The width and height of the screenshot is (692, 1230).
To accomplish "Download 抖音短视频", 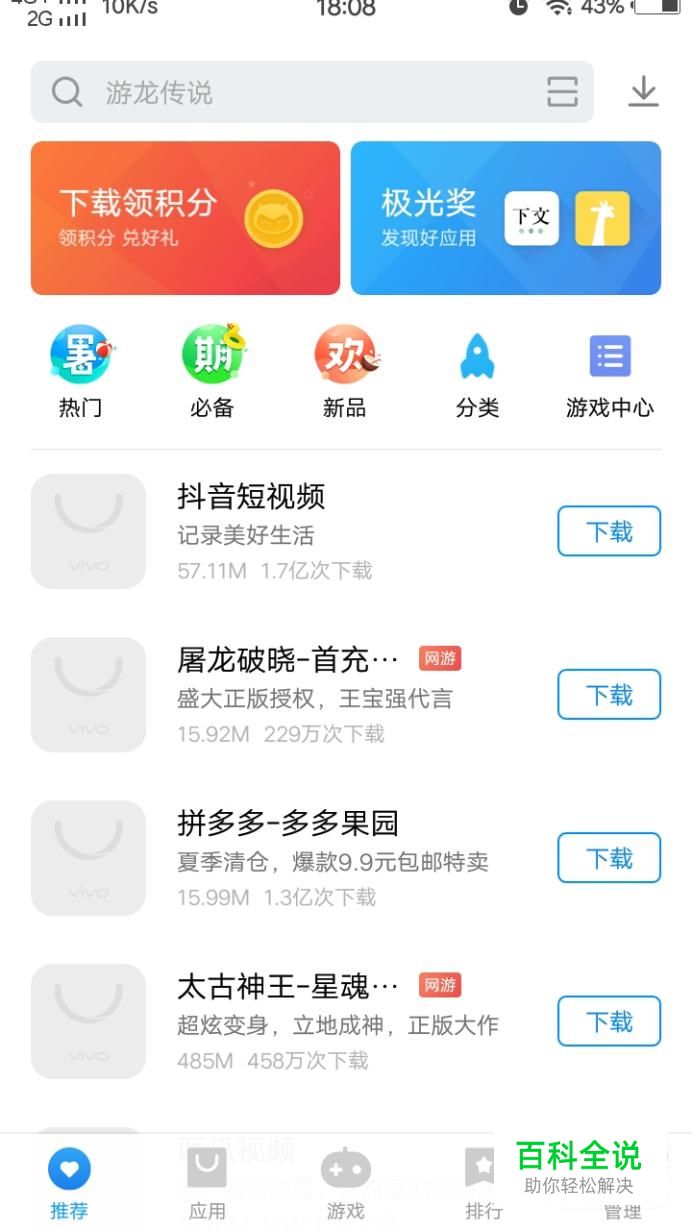I will click(x=609, y=531).
